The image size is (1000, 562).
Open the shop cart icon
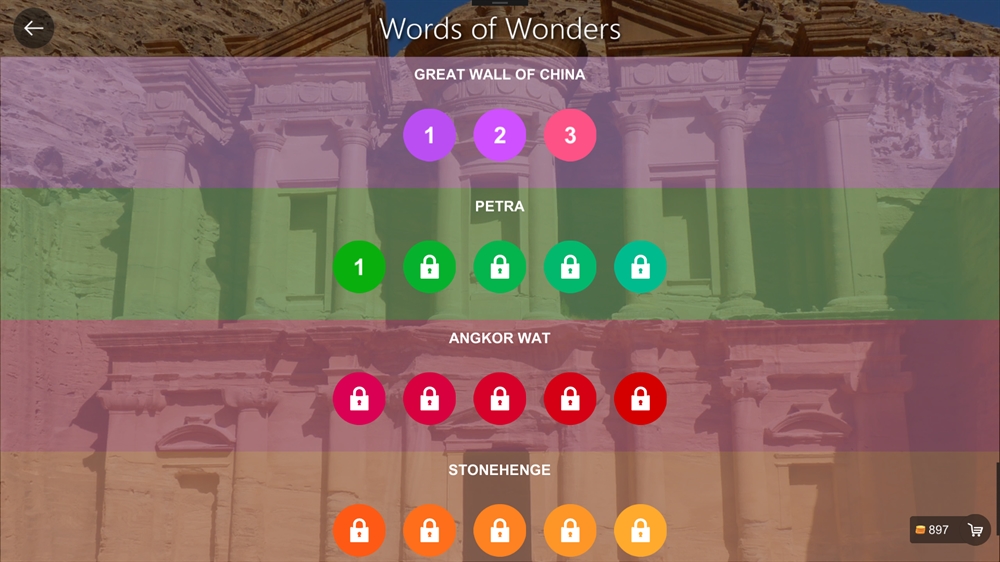[975, 530]
